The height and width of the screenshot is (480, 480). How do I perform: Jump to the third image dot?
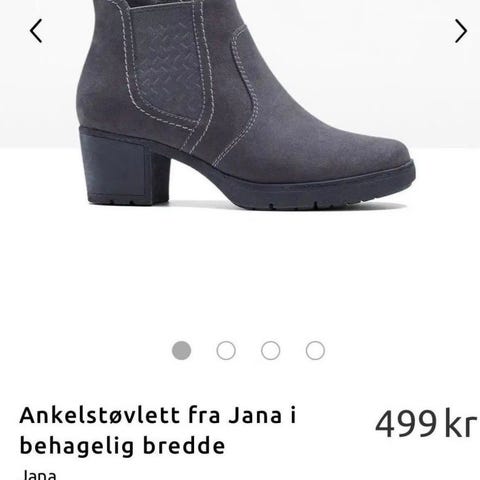271,350
